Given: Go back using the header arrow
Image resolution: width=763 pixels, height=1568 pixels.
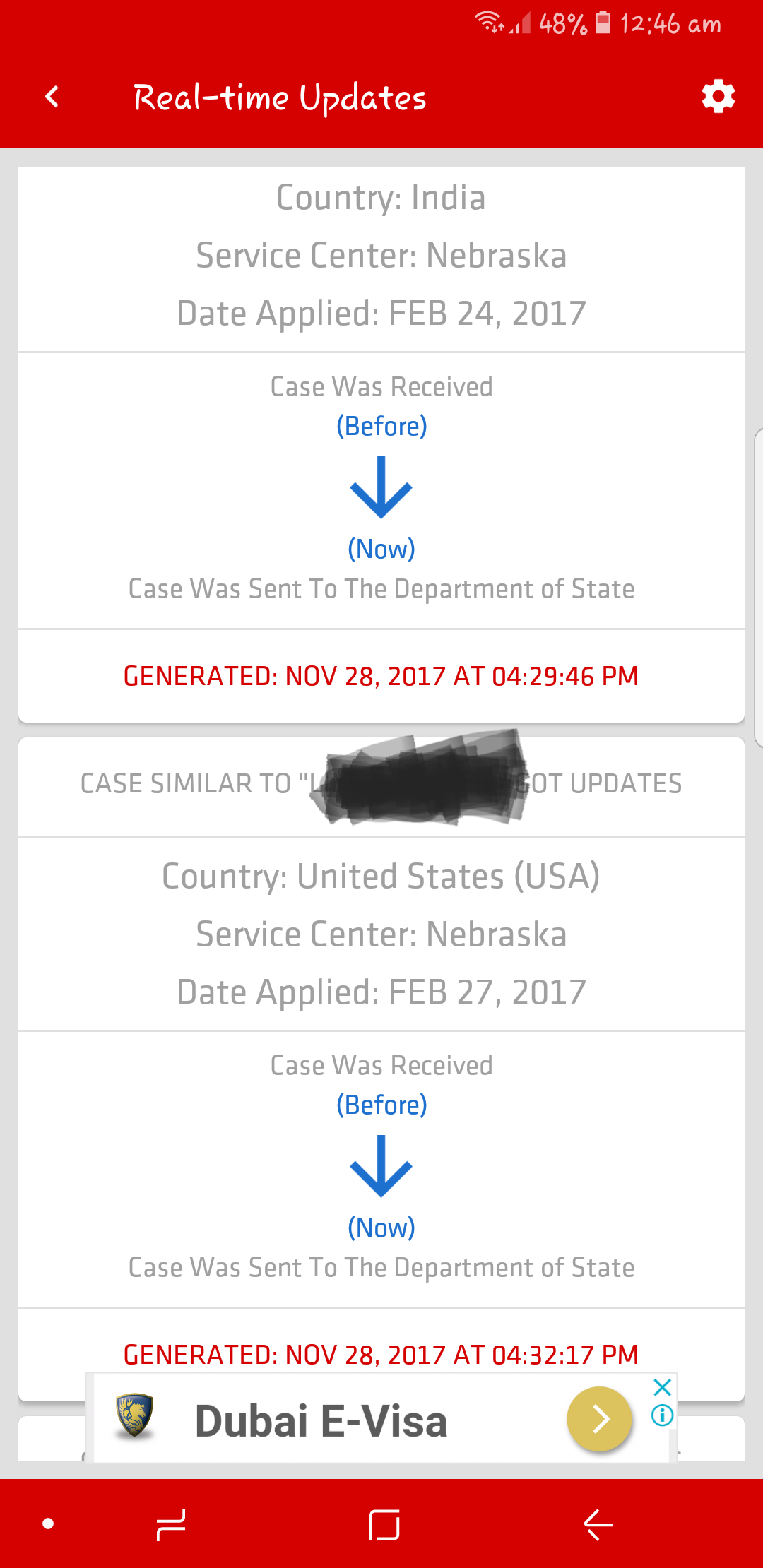Looking at the screenshot, I should [x=52, y=97].
